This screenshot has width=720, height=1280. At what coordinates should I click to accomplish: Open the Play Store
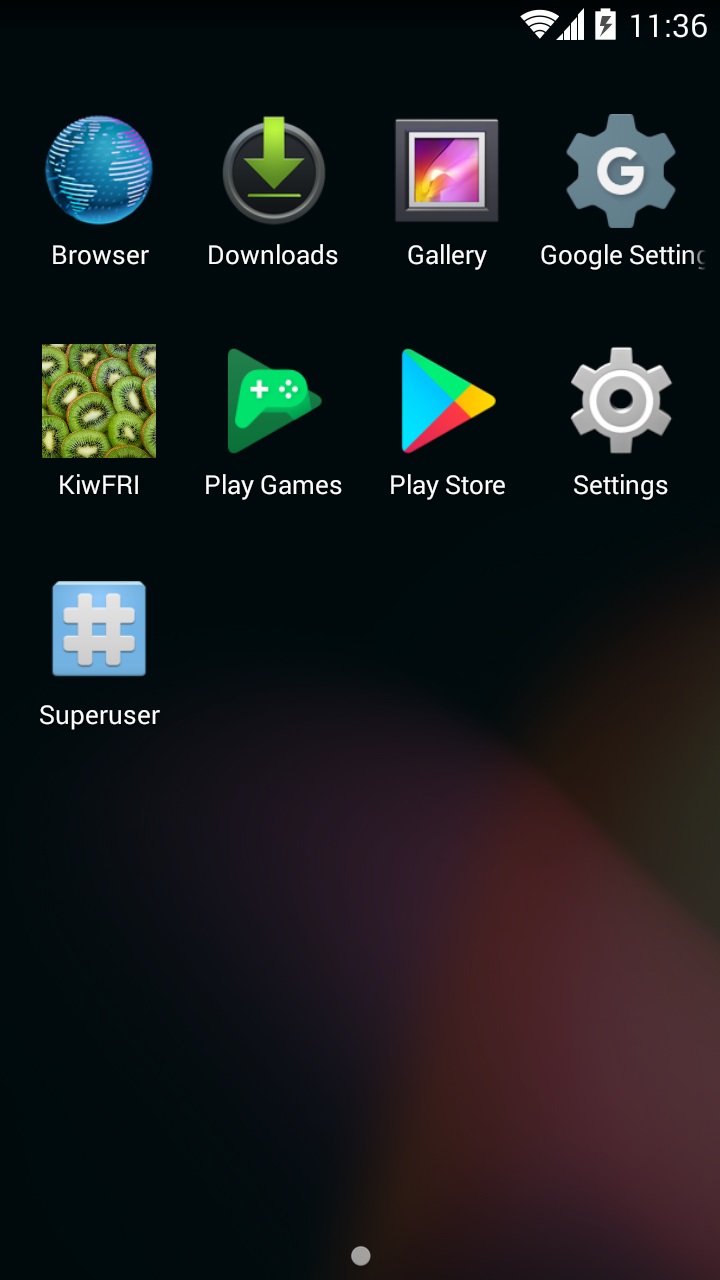(447, 400)
